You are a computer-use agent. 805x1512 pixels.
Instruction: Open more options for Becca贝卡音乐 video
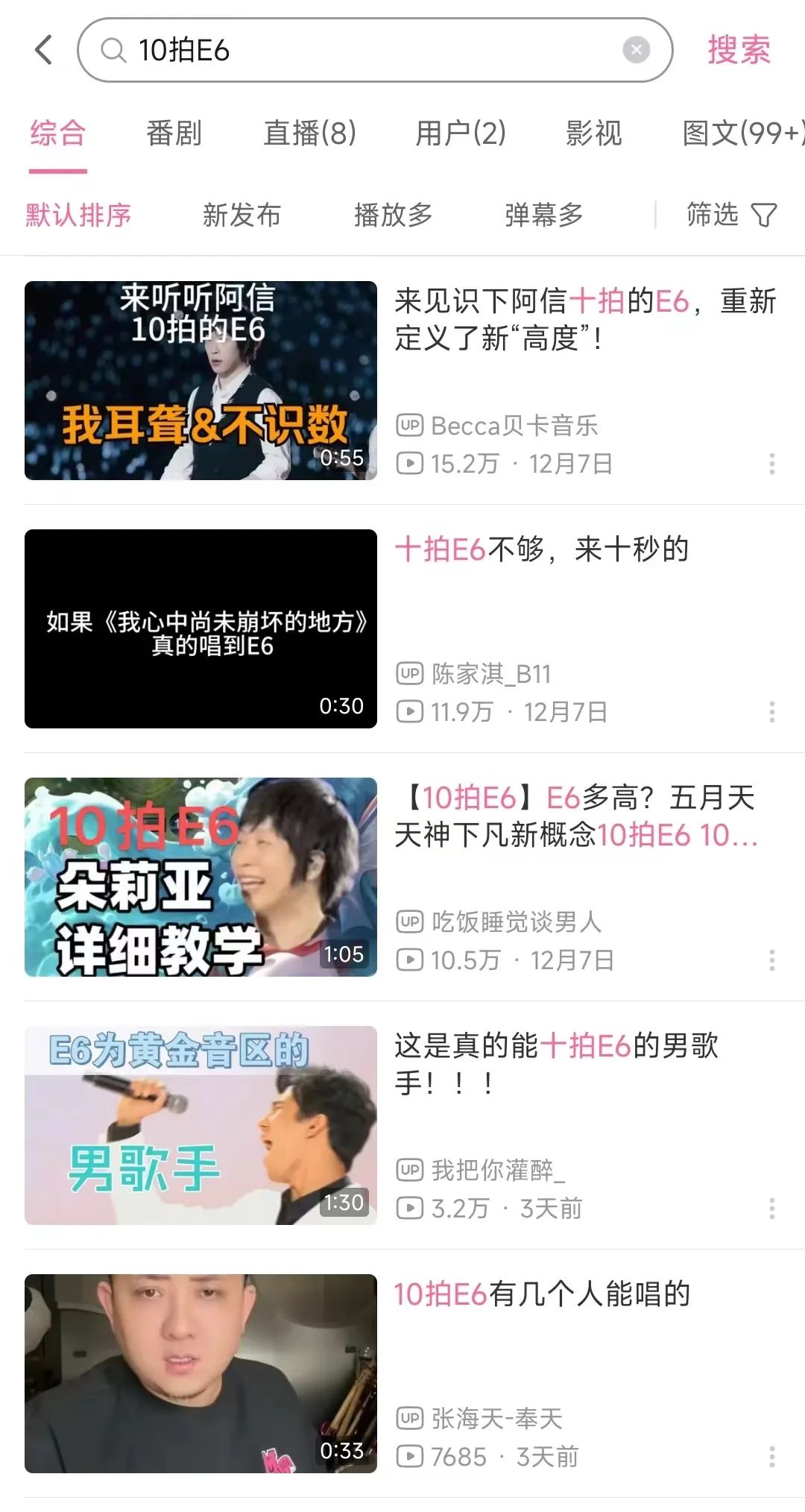772,464
